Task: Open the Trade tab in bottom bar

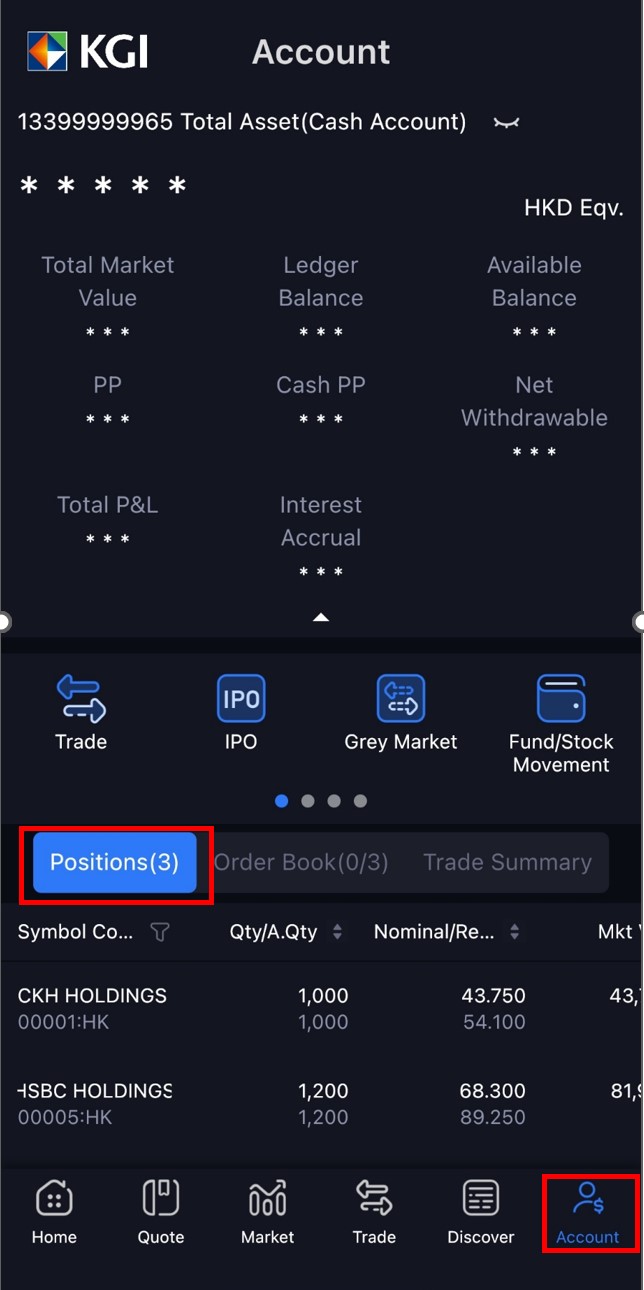Action: pos(374,1211)
